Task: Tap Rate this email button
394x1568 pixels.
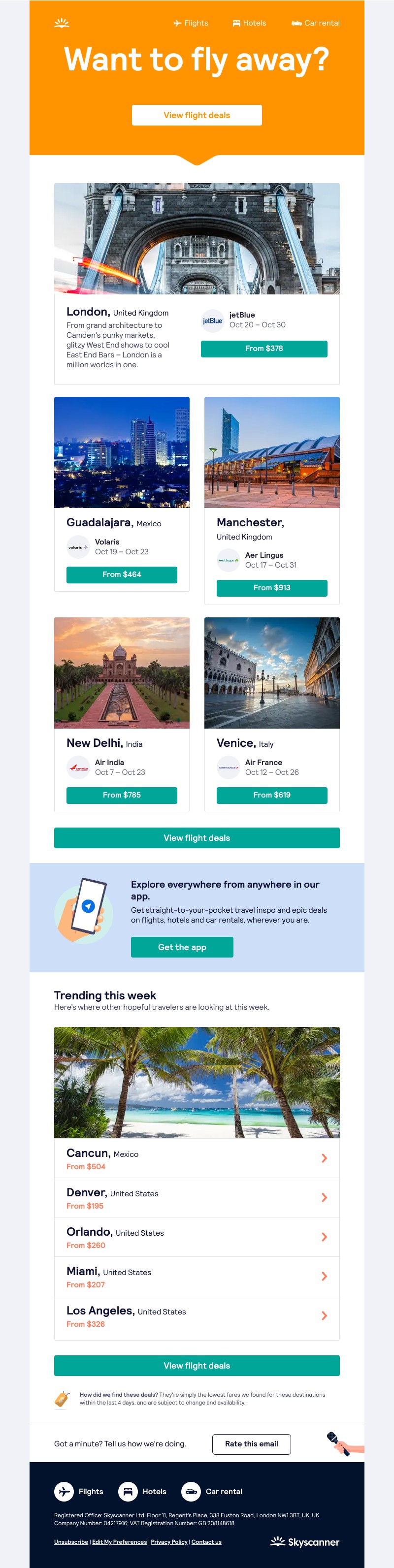Action: pyautogui.click(x=251, y=1444)
